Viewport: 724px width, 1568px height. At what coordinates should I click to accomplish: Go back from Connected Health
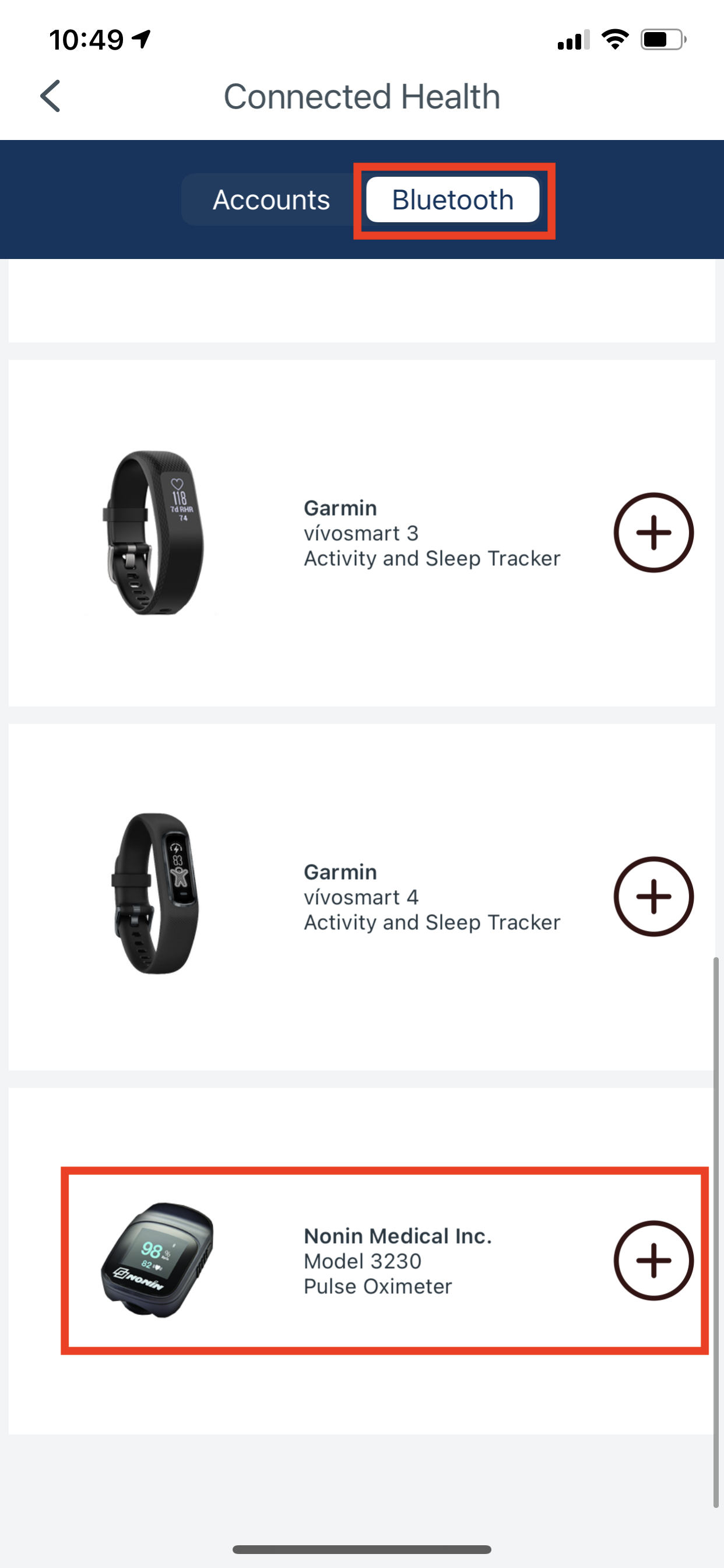tap(51, 96)
